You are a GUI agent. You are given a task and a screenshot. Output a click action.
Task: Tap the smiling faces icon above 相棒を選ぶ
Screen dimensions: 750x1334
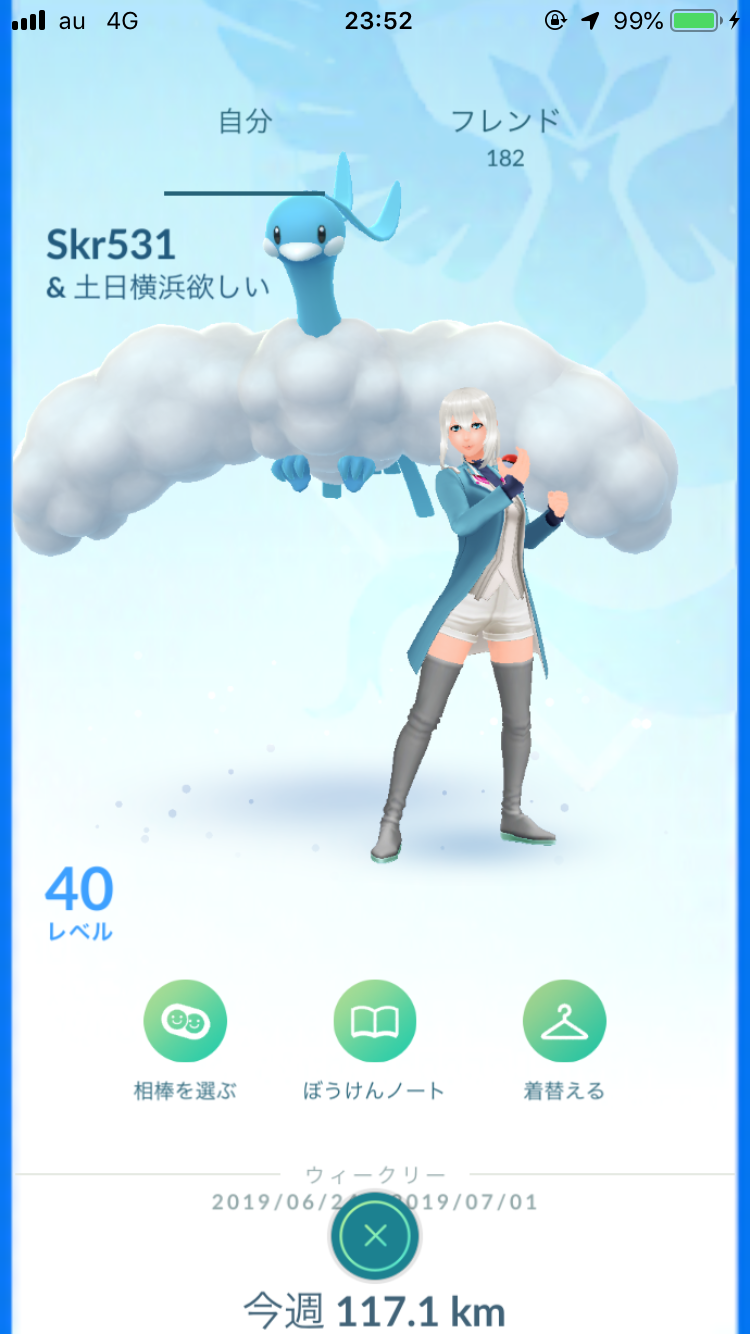click(184, 1020)
